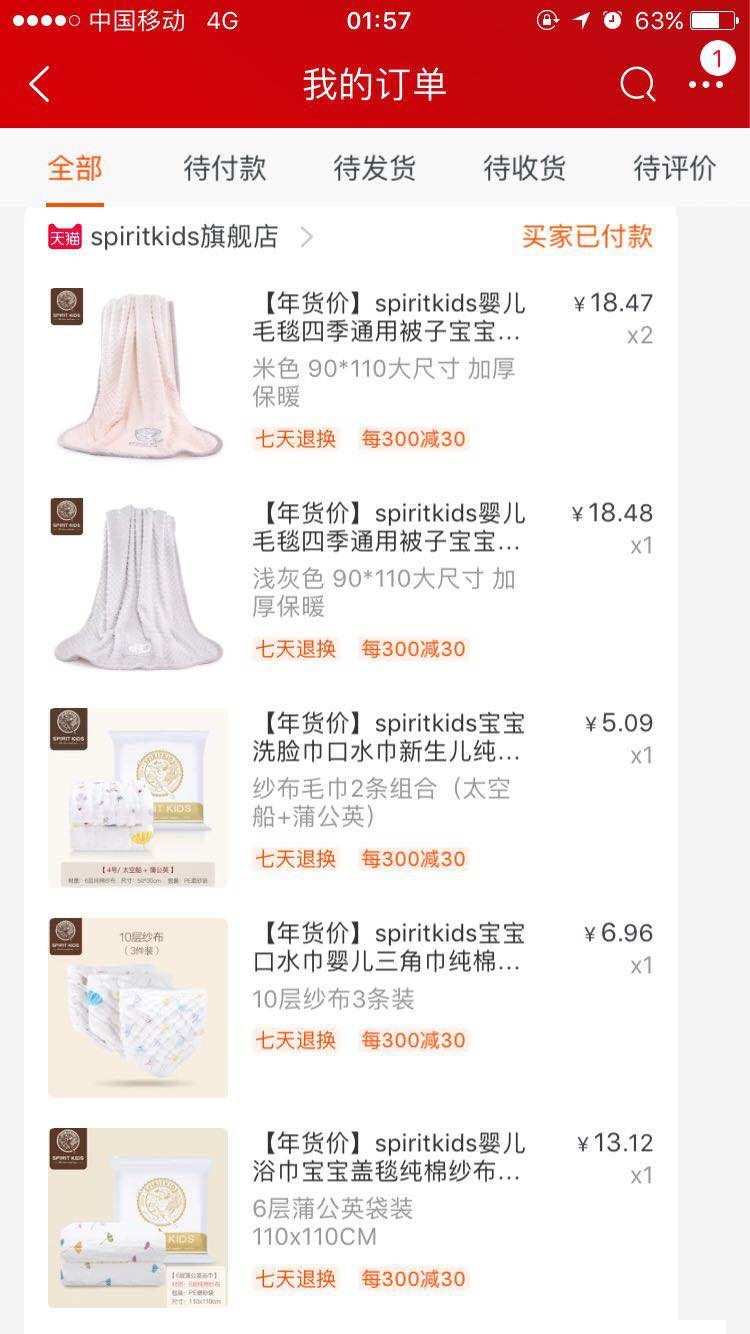
Task: Tap the 买家已付款 order status label
Action: click(584, 237)
